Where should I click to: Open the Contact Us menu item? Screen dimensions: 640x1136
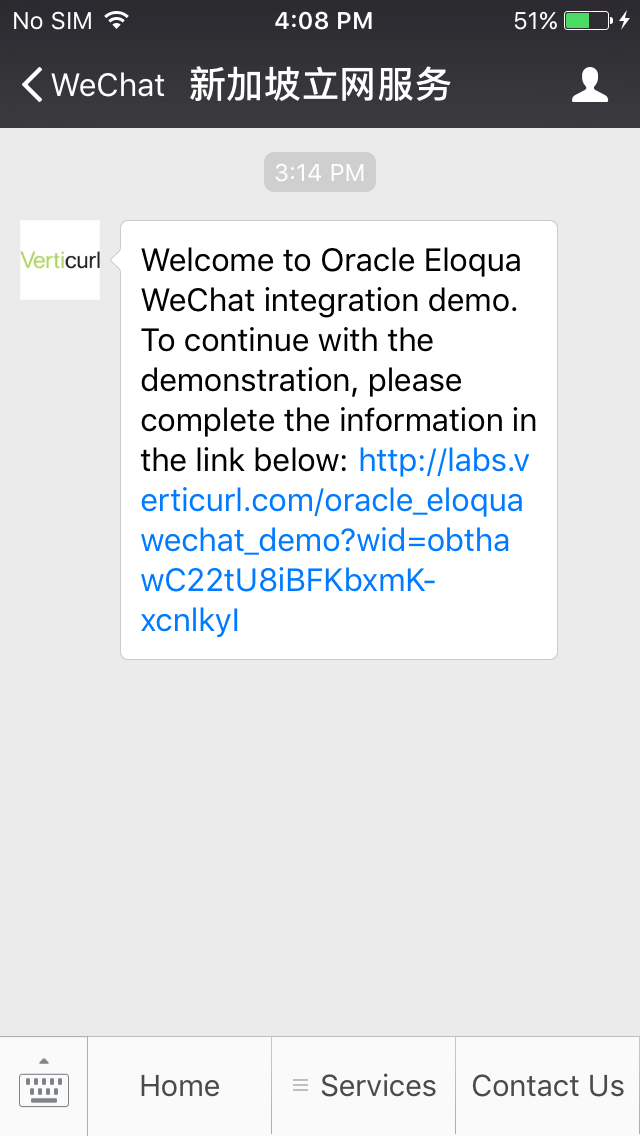(x=548, y=1086)
